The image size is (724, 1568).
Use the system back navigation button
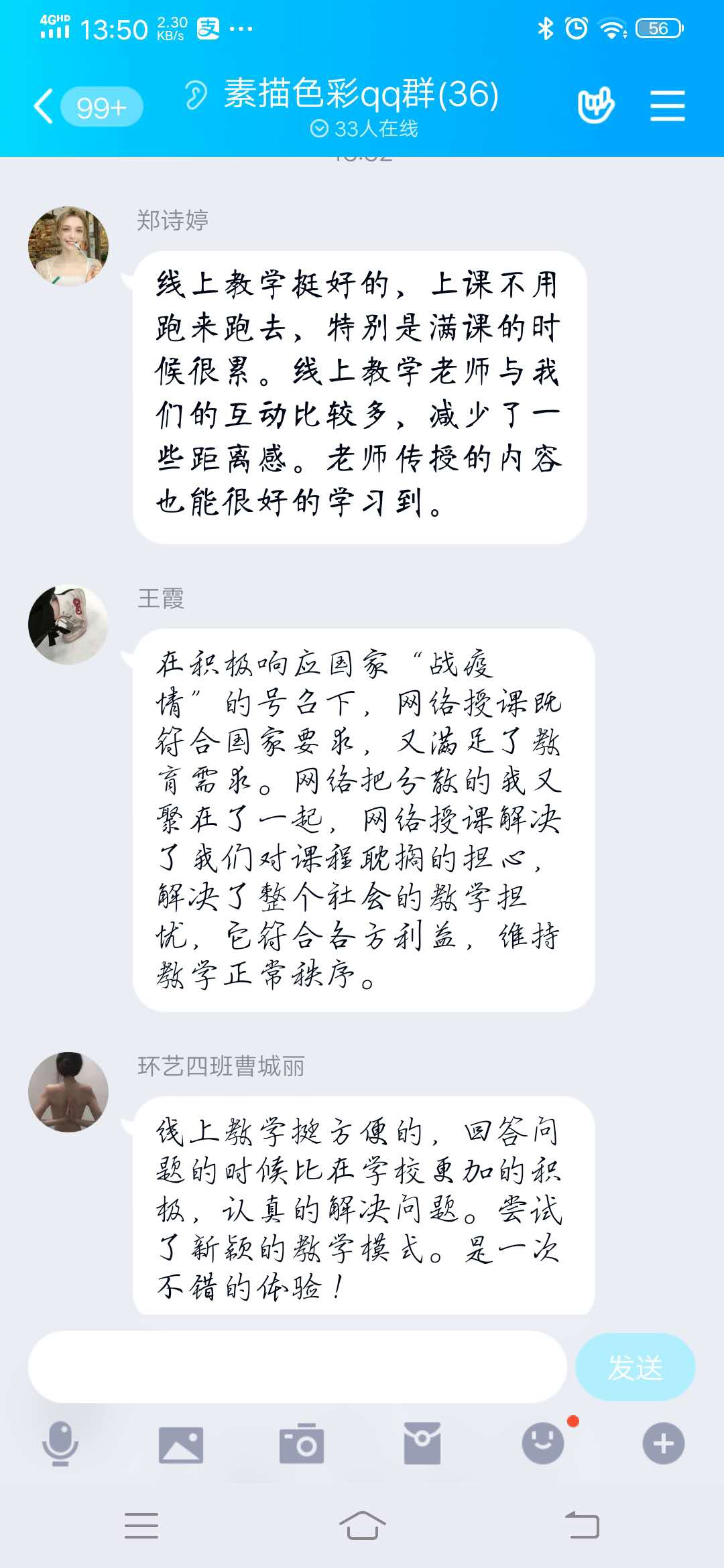[582, 1526]
